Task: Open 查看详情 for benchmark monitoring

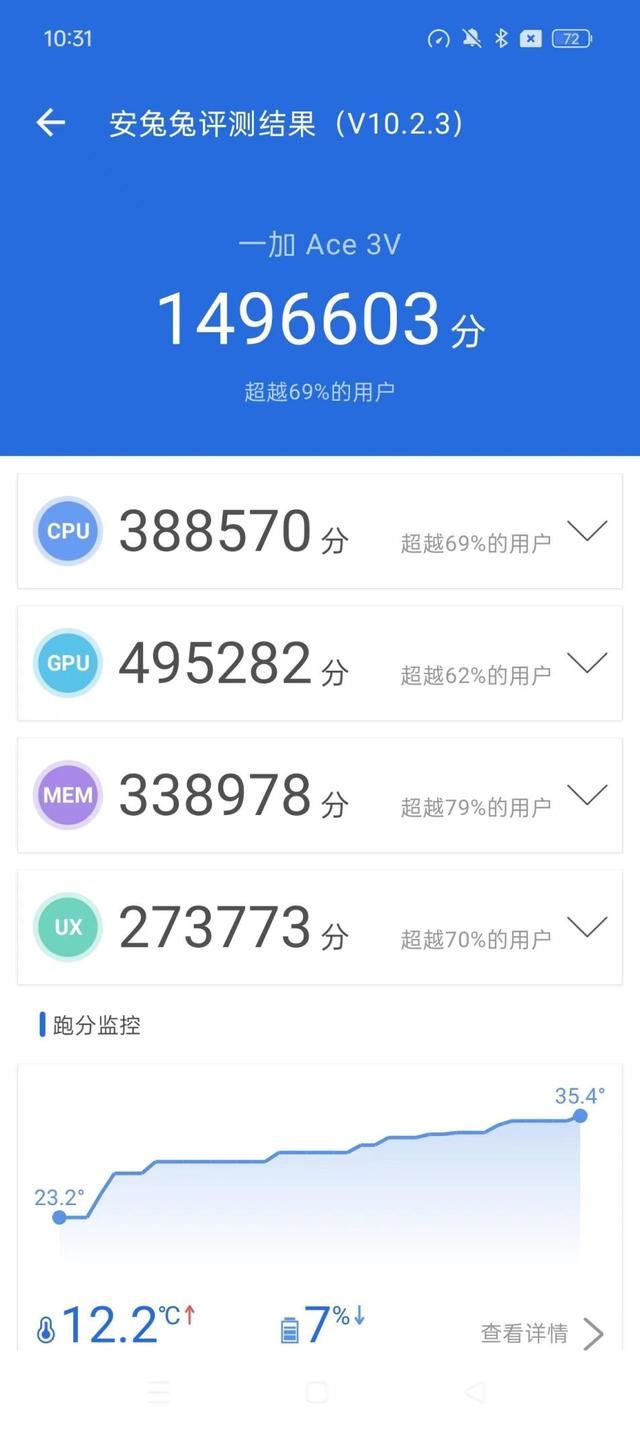Action: point(542,1333)
